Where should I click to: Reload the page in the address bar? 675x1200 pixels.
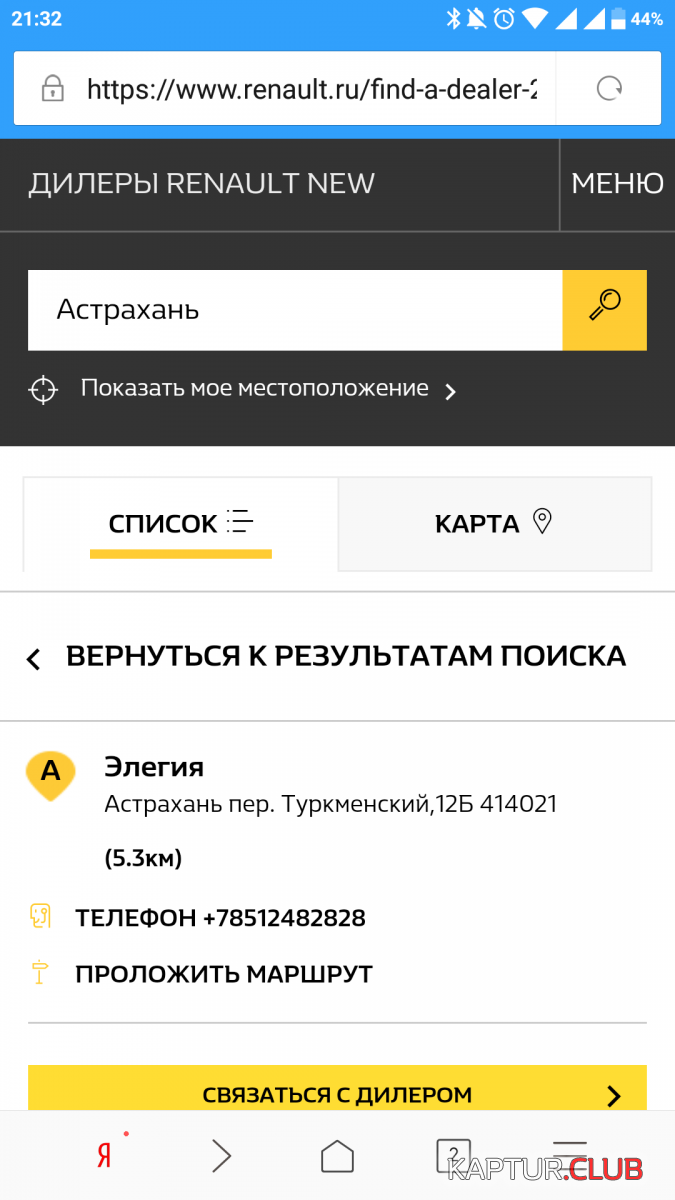tap(609, 89)
